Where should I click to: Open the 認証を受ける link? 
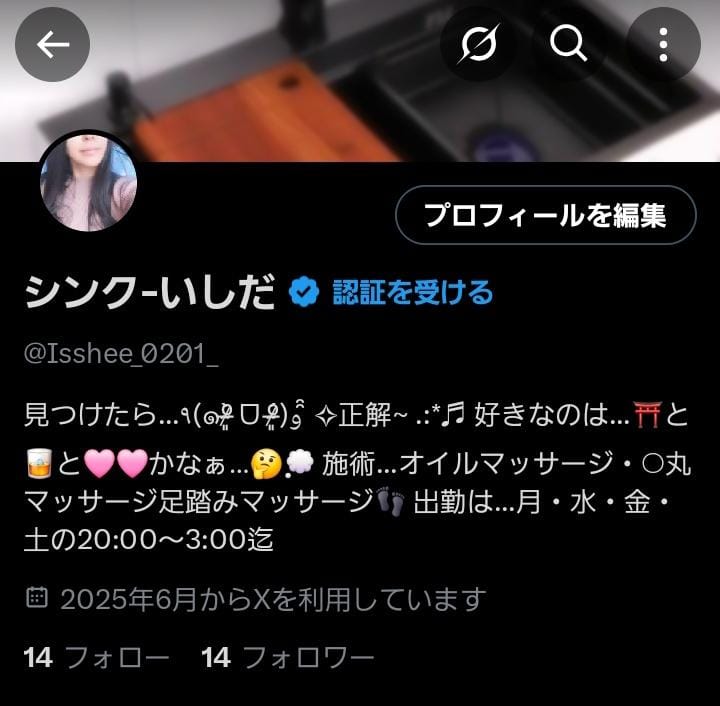tap(413, 292)
